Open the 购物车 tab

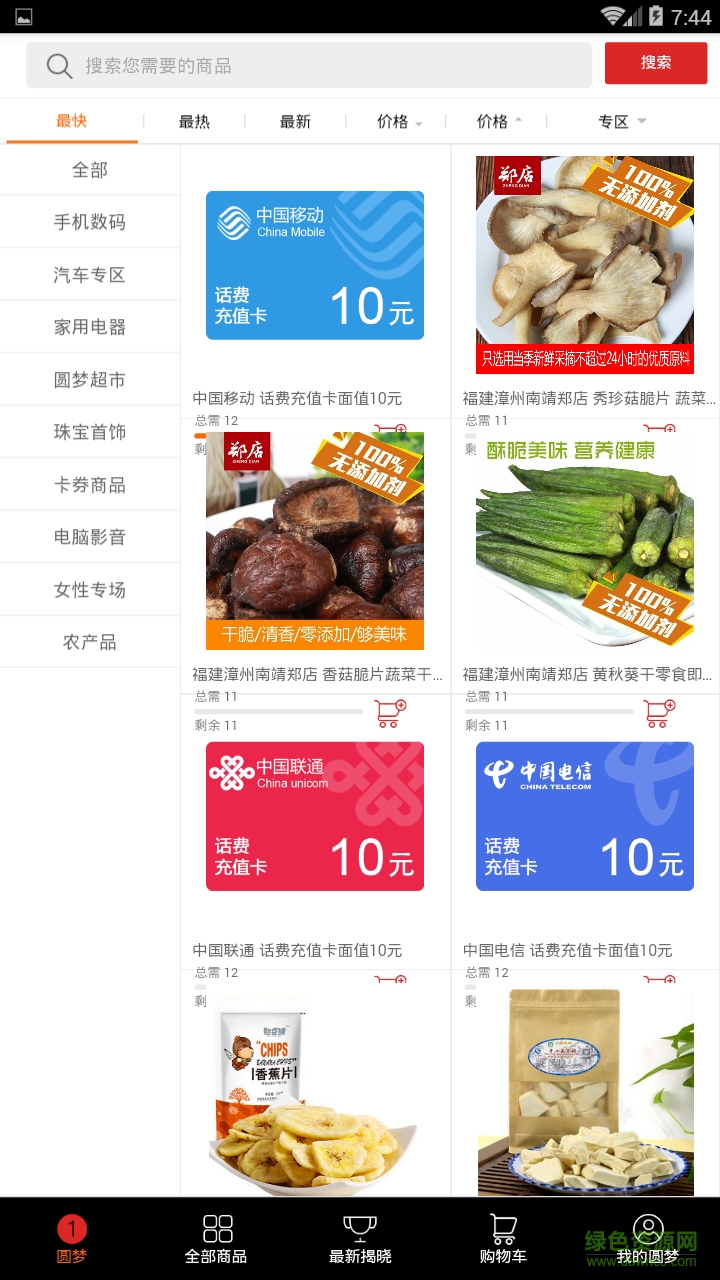[503, 1239]
